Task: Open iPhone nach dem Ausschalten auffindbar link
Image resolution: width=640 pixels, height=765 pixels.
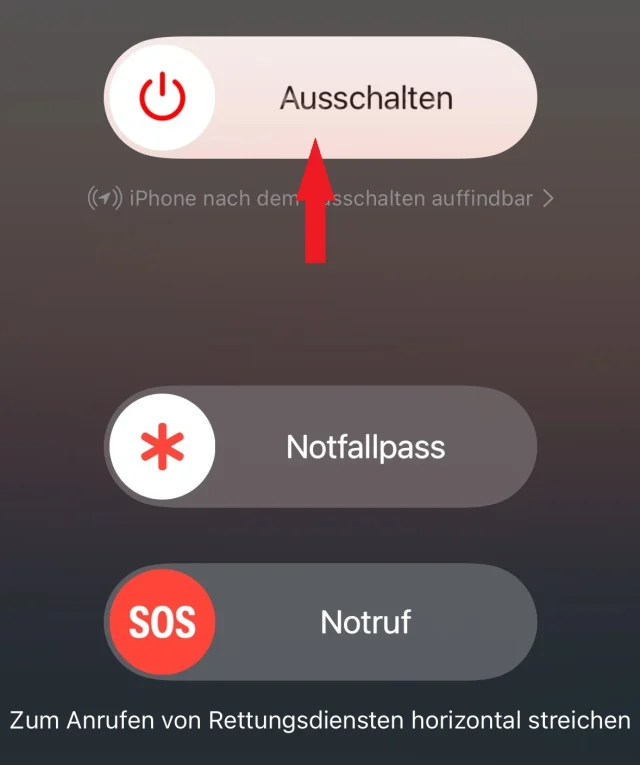Action: (320, 198)
